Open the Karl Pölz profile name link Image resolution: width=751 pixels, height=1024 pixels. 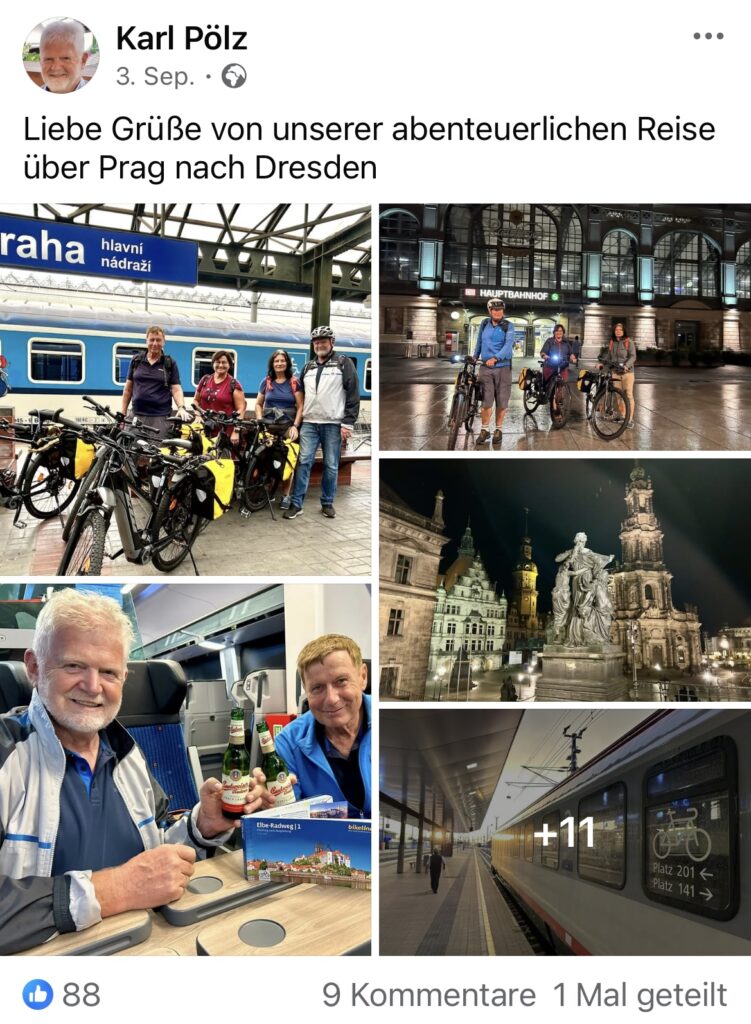[181, 38]
